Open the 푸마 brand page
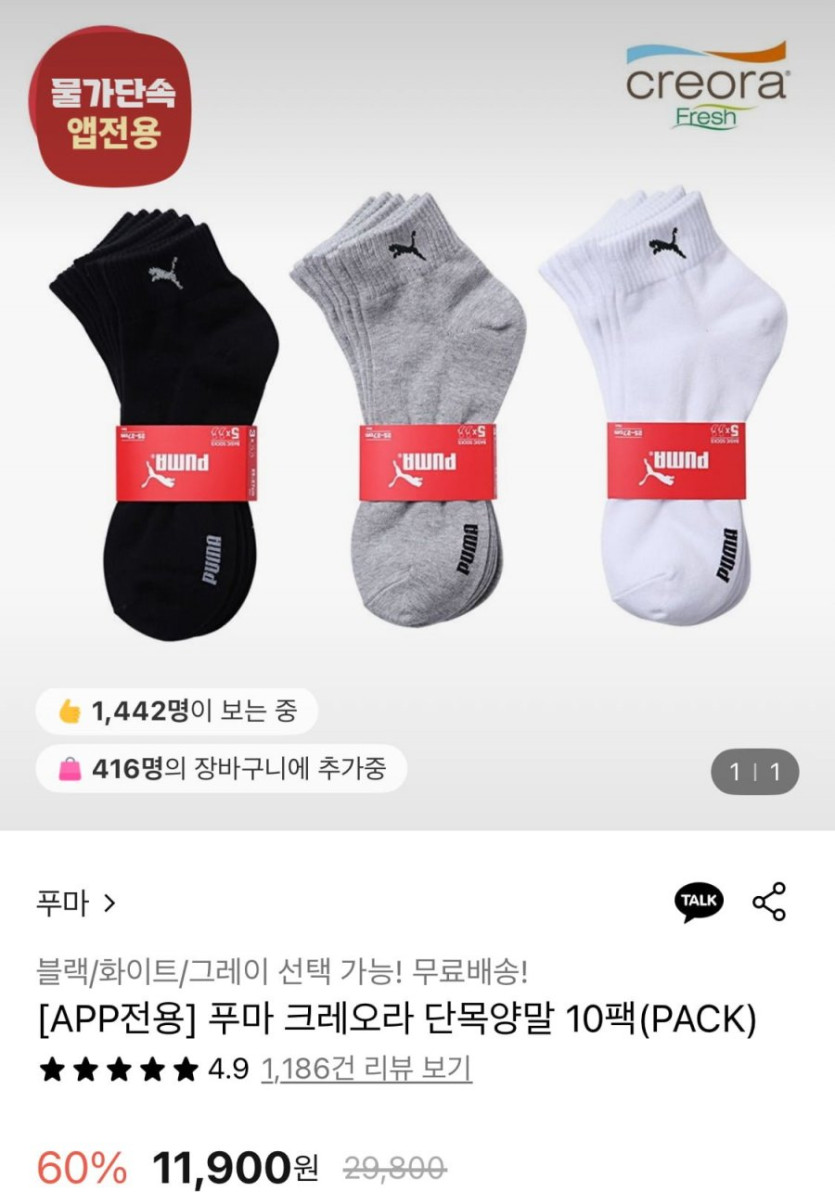The image size is (835, 1192). click(x=76, y=905)
